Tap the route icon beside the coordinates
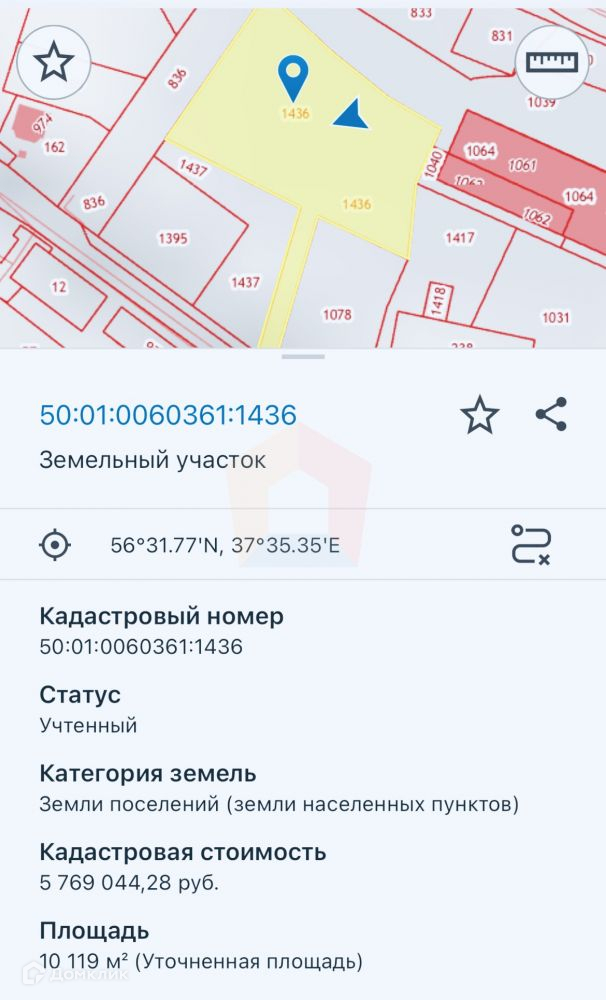The width and height of the screenshot is (606, 1000). [531, 545]
